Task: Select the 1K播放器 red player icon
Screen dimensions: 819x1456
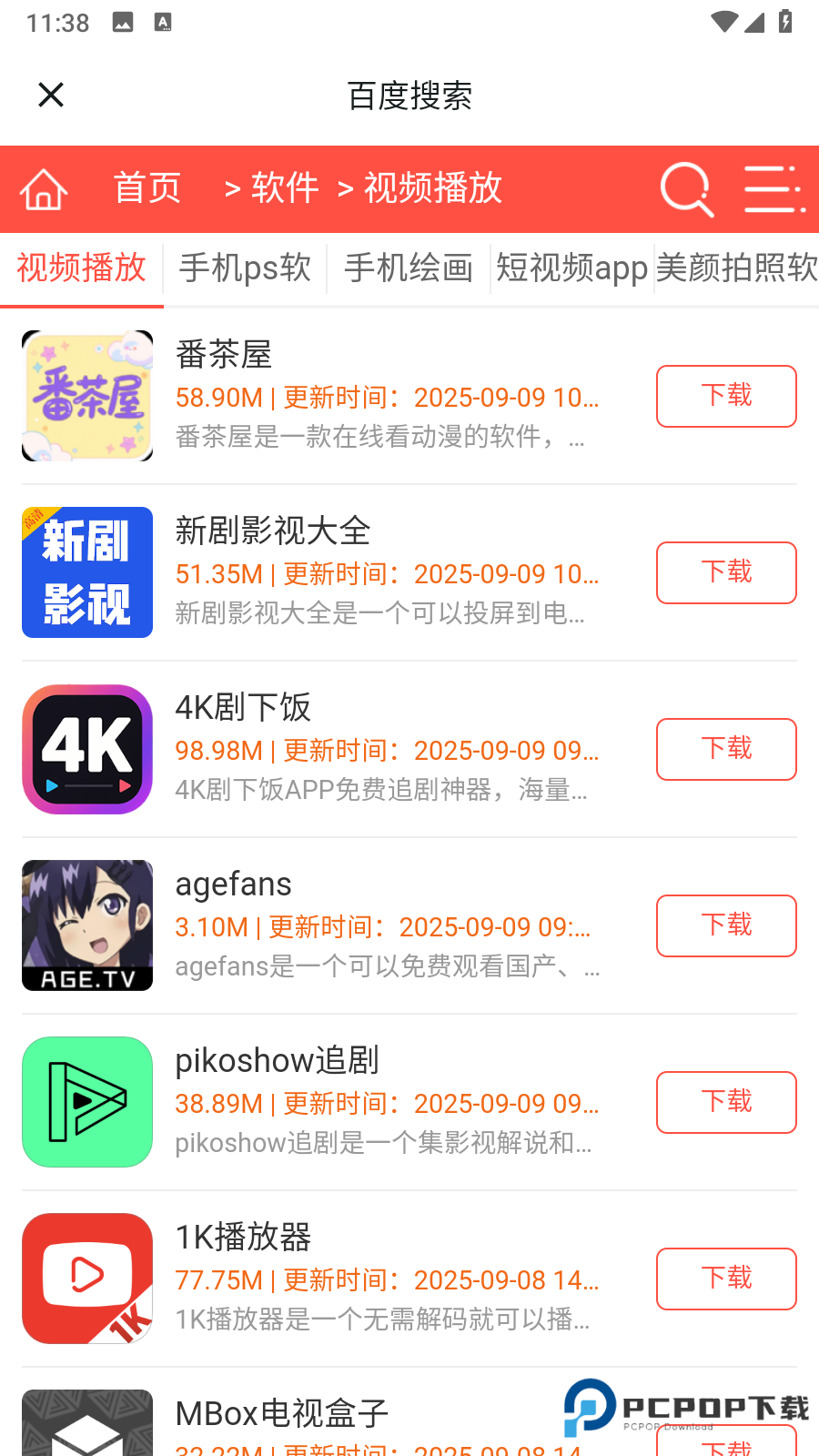Action: (x=87, y=1279)
